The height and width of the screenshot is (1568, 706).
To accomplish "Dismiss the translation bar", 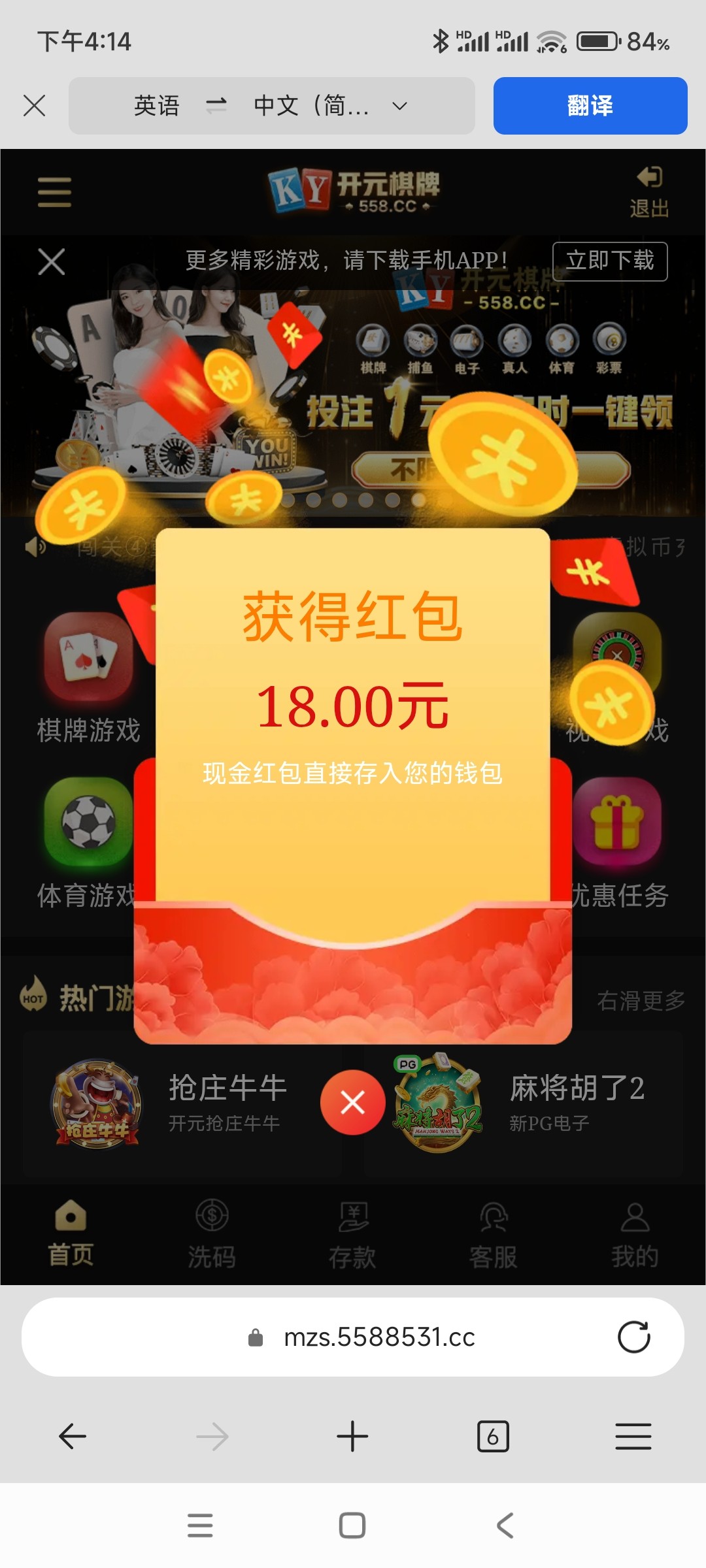I will pyautogui.click(x=34, y=105).
